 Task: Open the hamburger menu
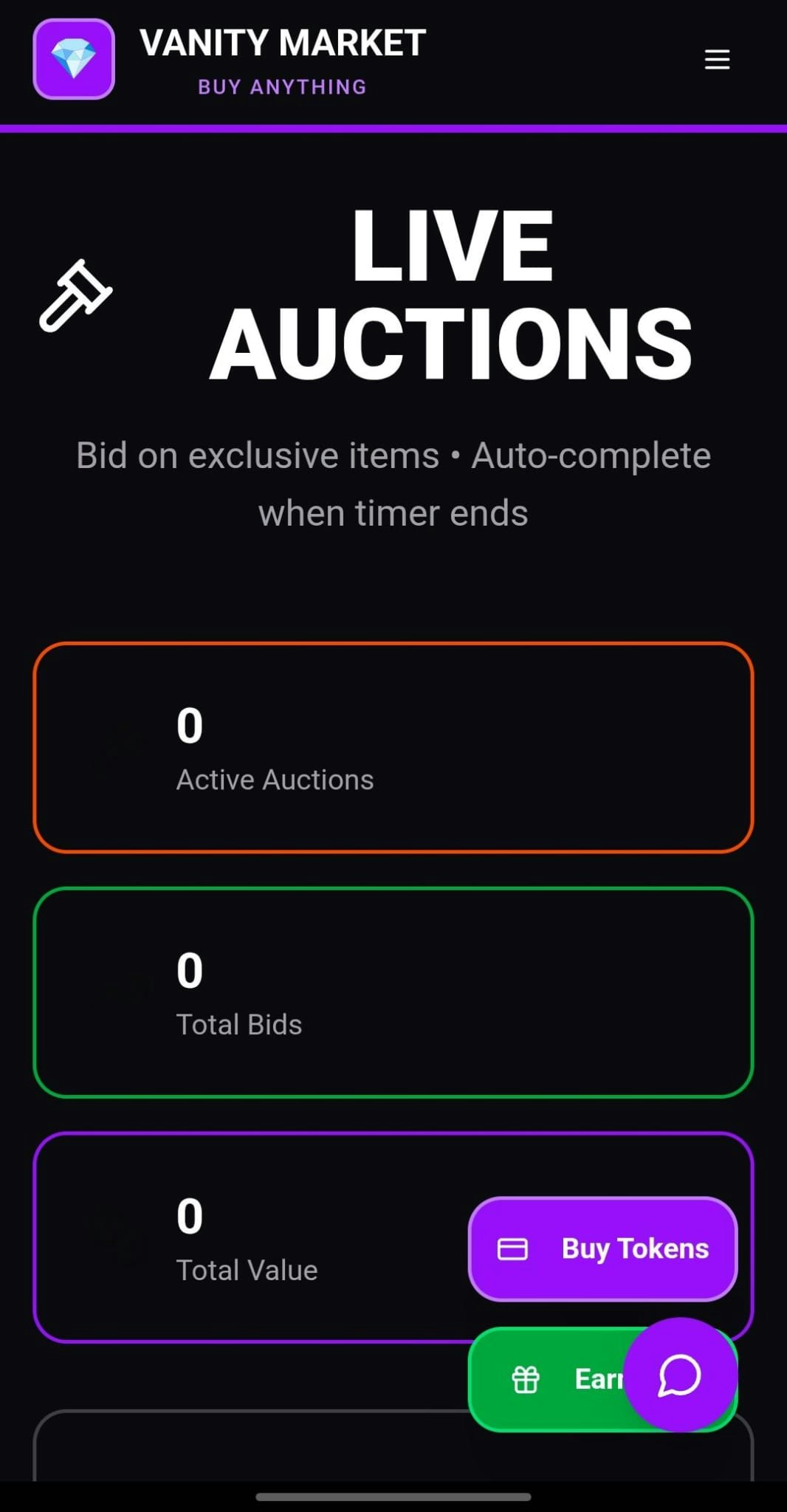tap(717, 59)
